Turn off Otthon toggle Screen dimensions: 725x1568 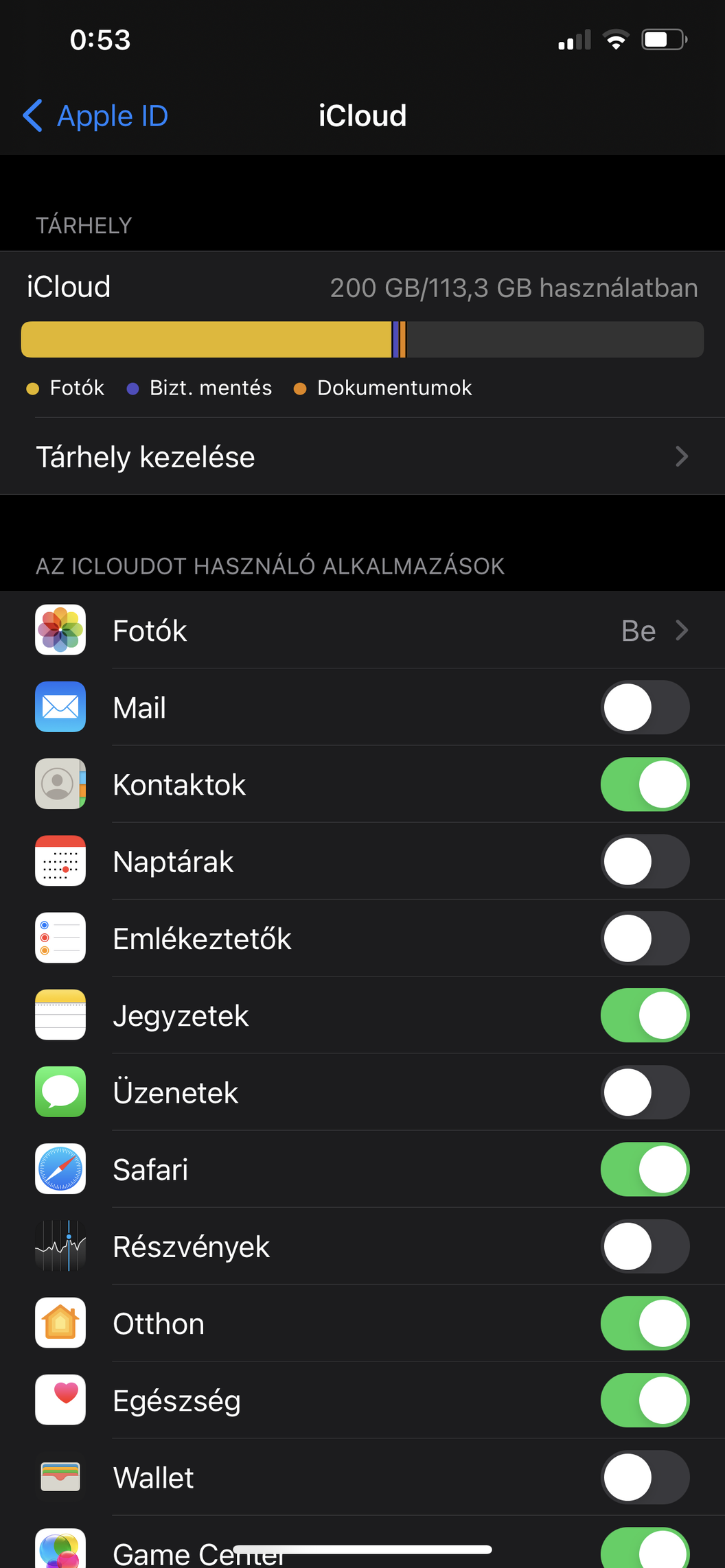pyautogui.click(x=645, y=1323)
